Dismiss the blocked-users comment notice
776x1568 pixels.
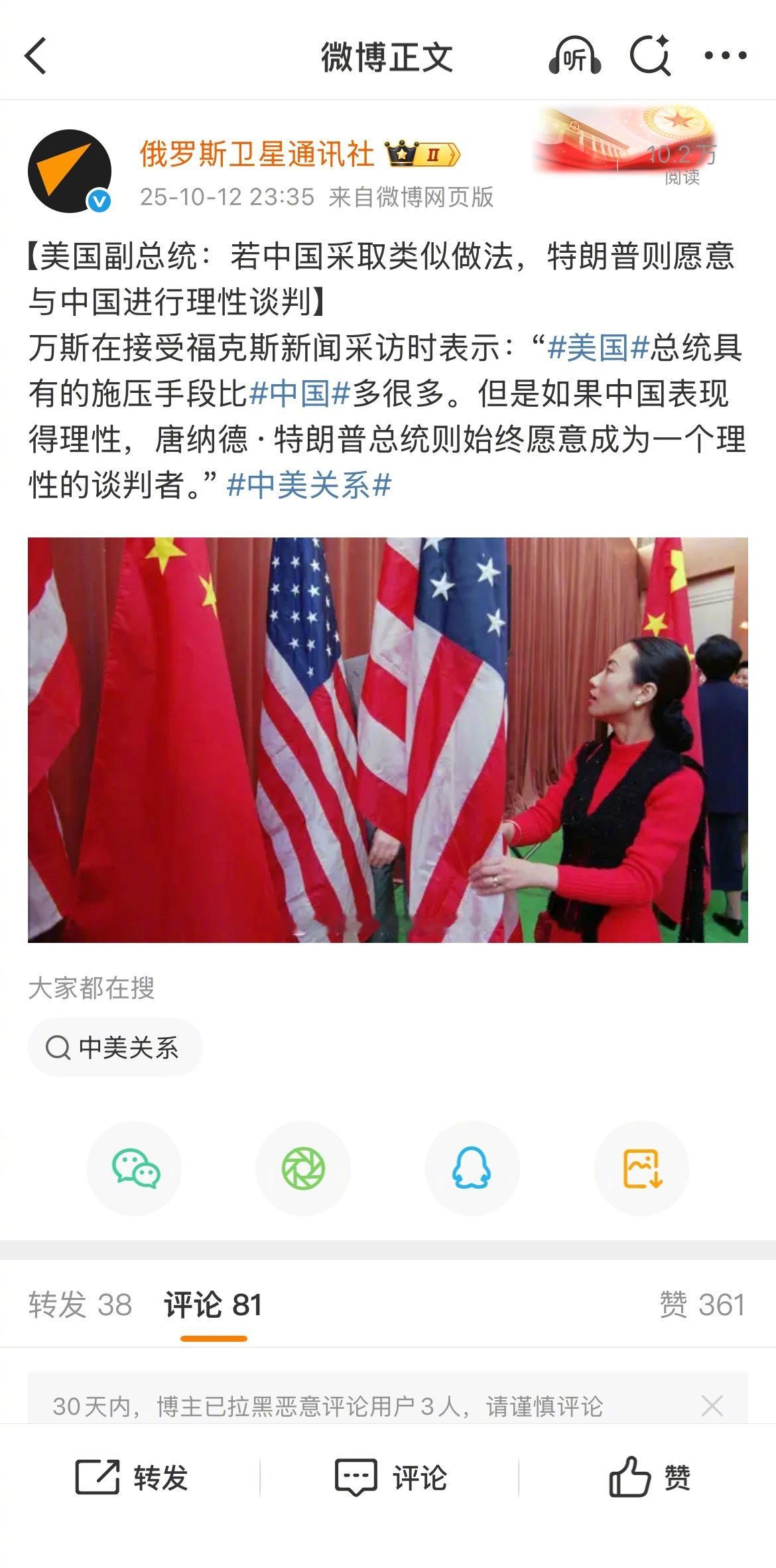[x=712, y=1405]
